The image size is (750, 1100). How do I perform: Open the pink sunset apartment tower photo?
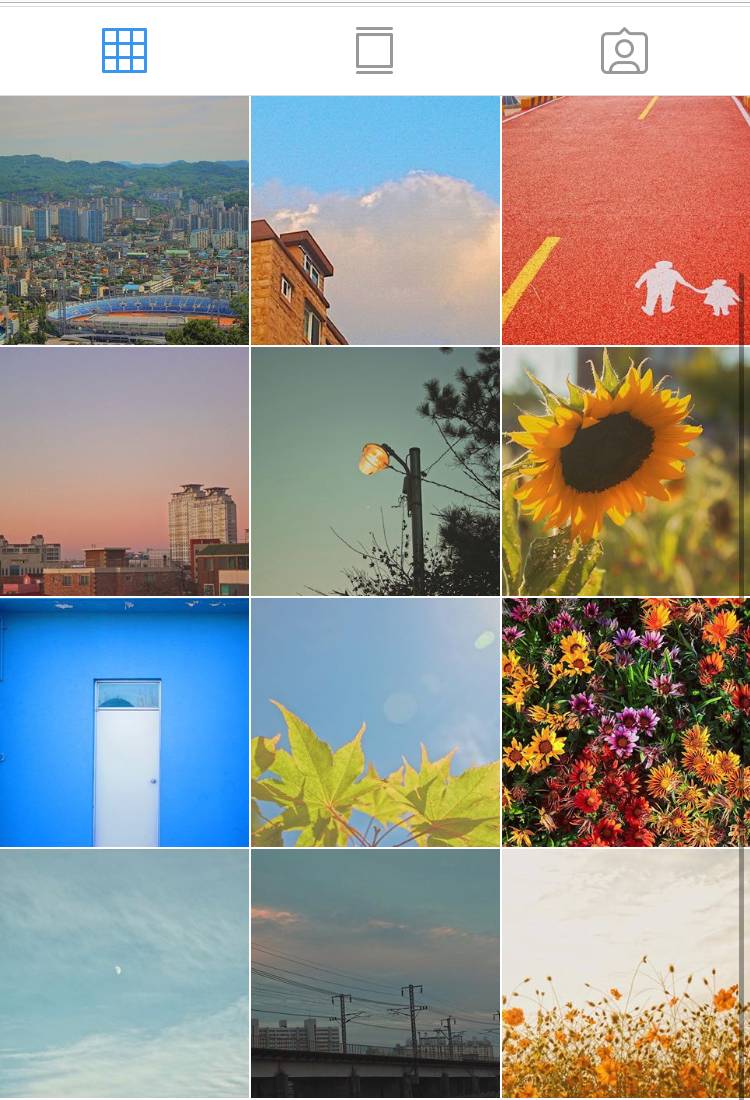click(124, 471)
